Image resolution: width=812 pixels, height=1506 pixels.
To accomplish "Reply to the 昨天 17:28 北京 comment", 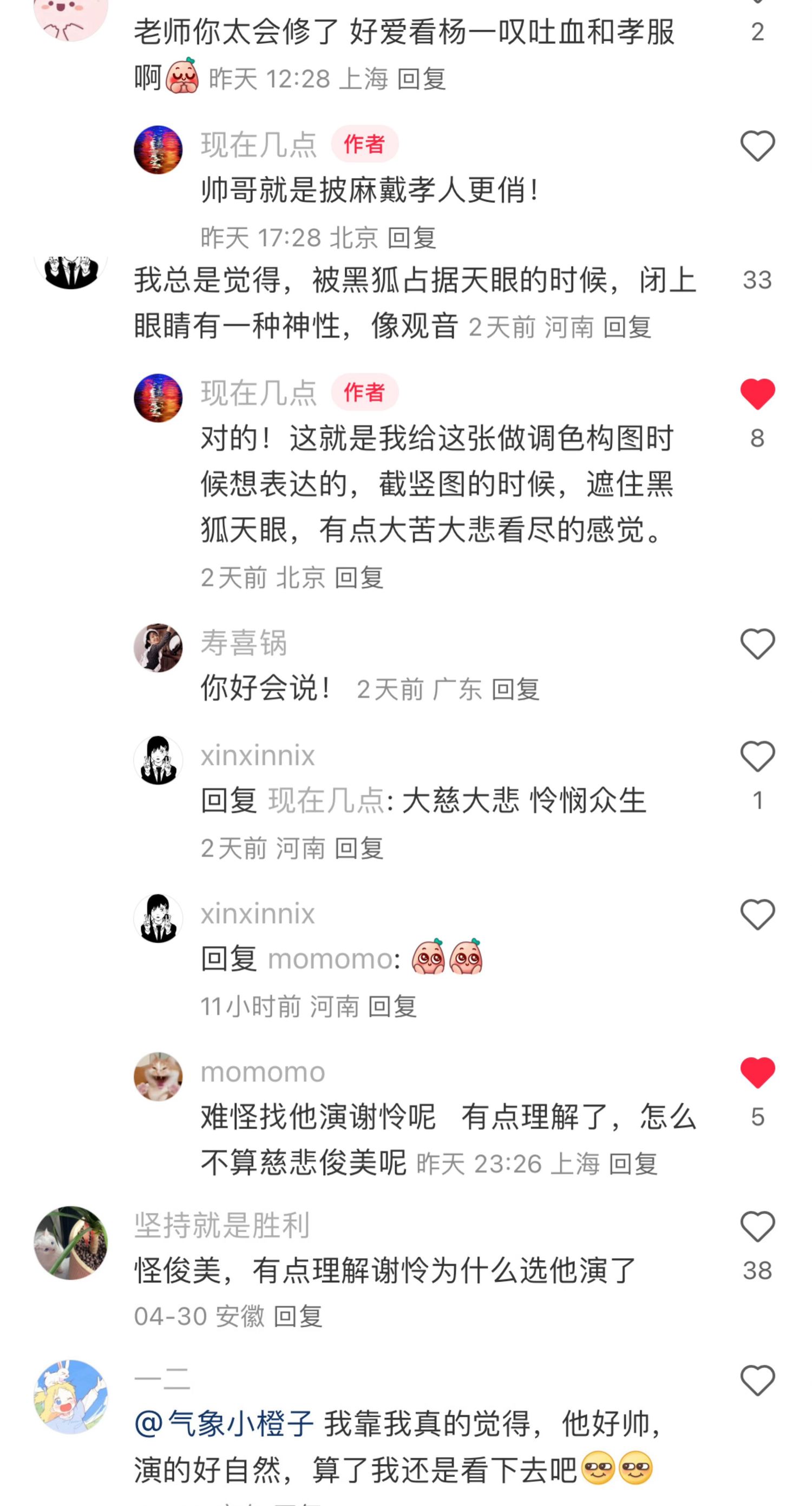I will [411, 238].
